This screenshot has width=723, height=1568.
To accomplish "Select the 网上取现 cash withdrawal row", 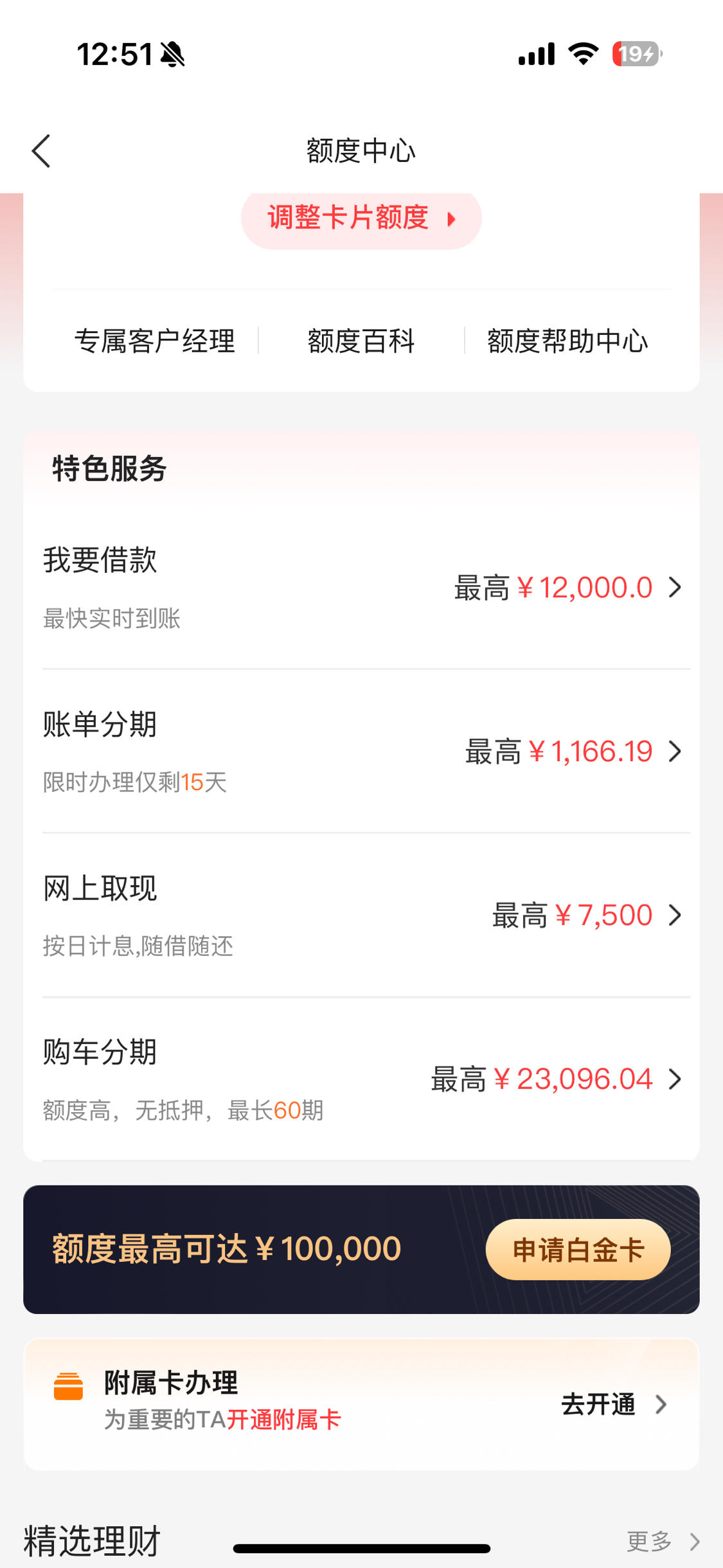I will (361, 915).
